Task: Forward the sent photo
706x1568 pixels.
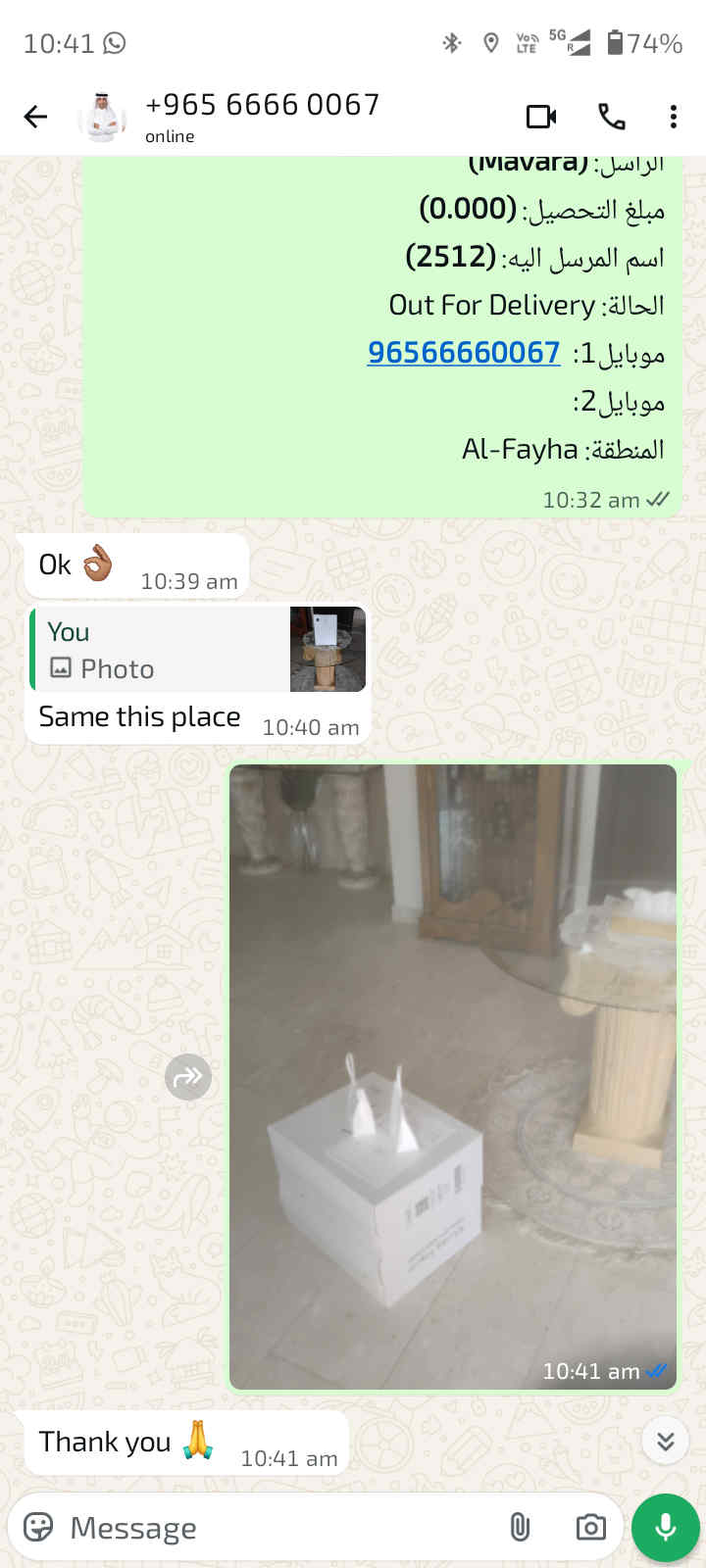Action: [188, 1077]
